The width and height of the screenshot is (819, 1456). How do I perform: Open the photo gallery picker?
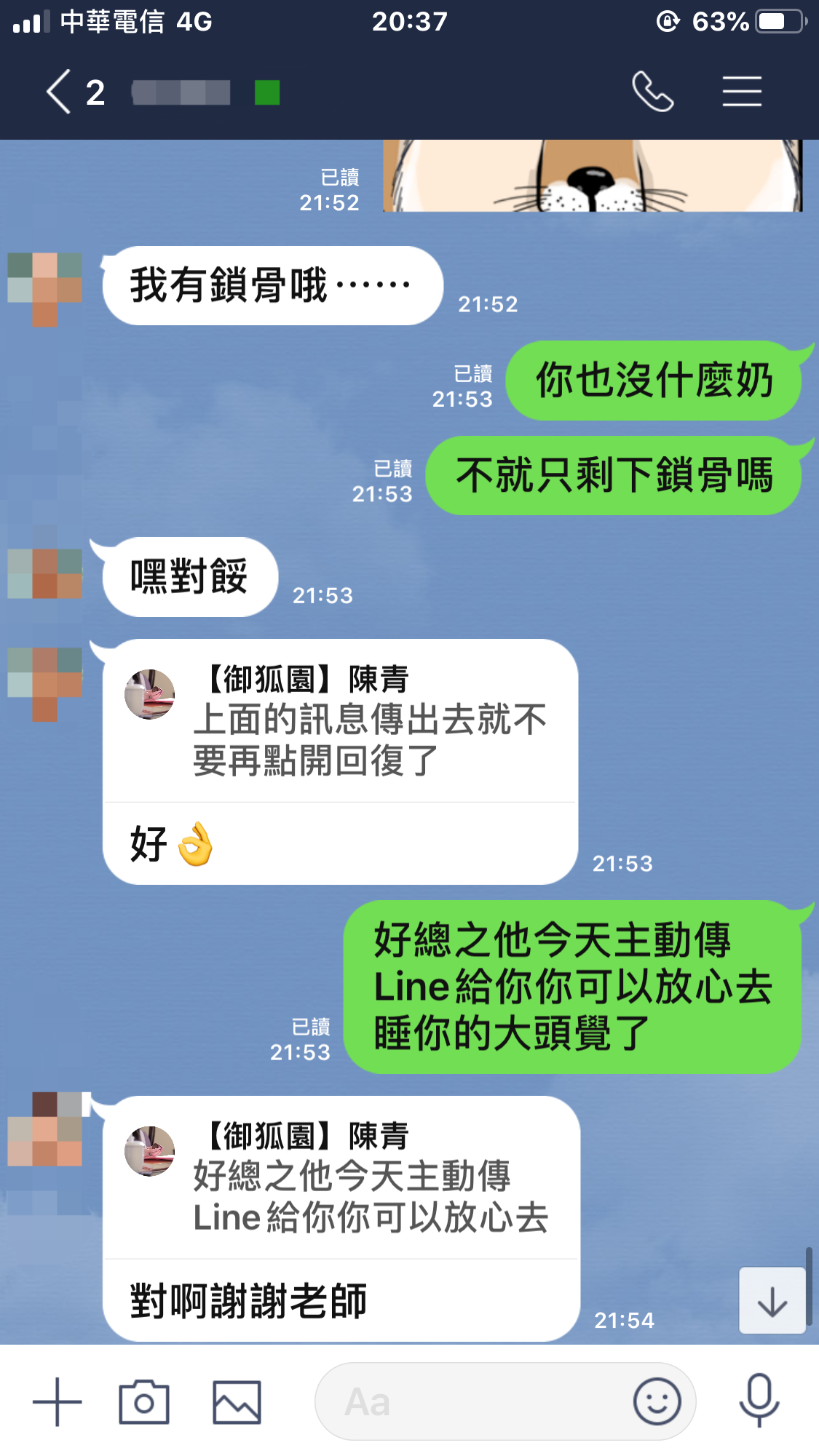[237, 1401]
